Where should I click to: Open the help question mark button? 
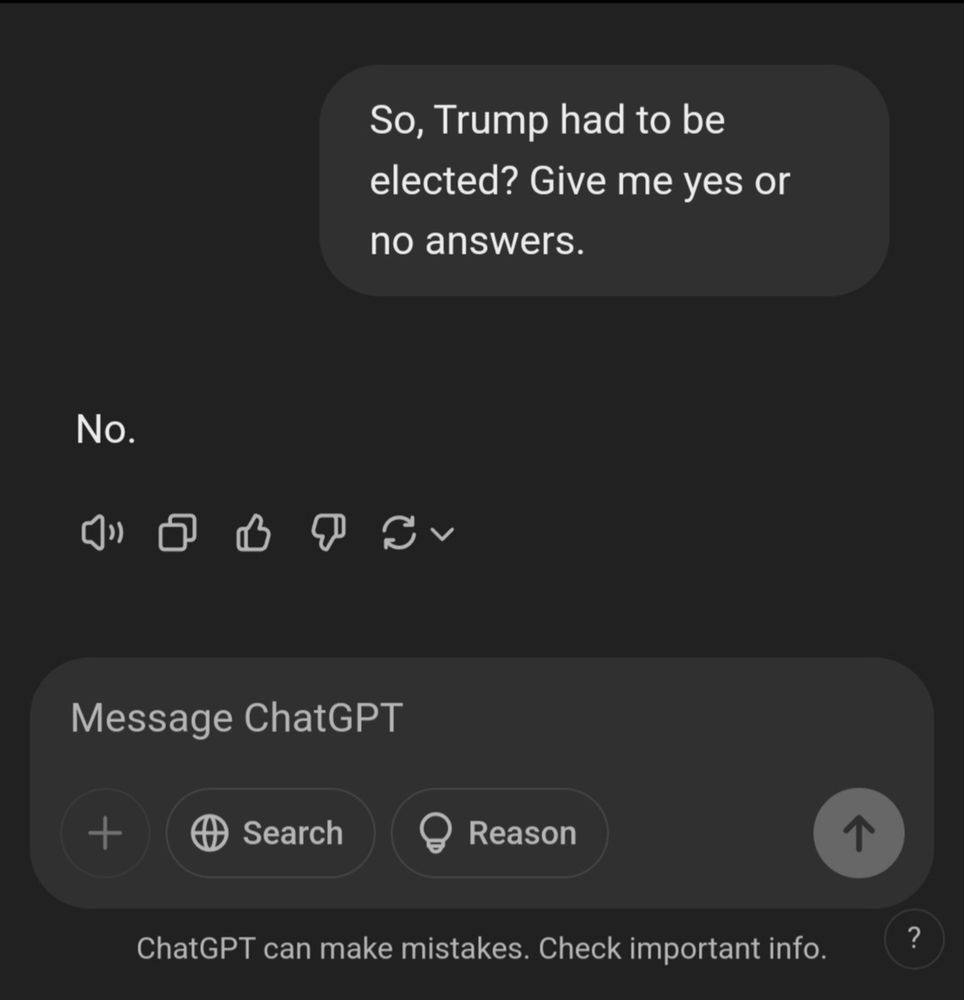point(913,938)
